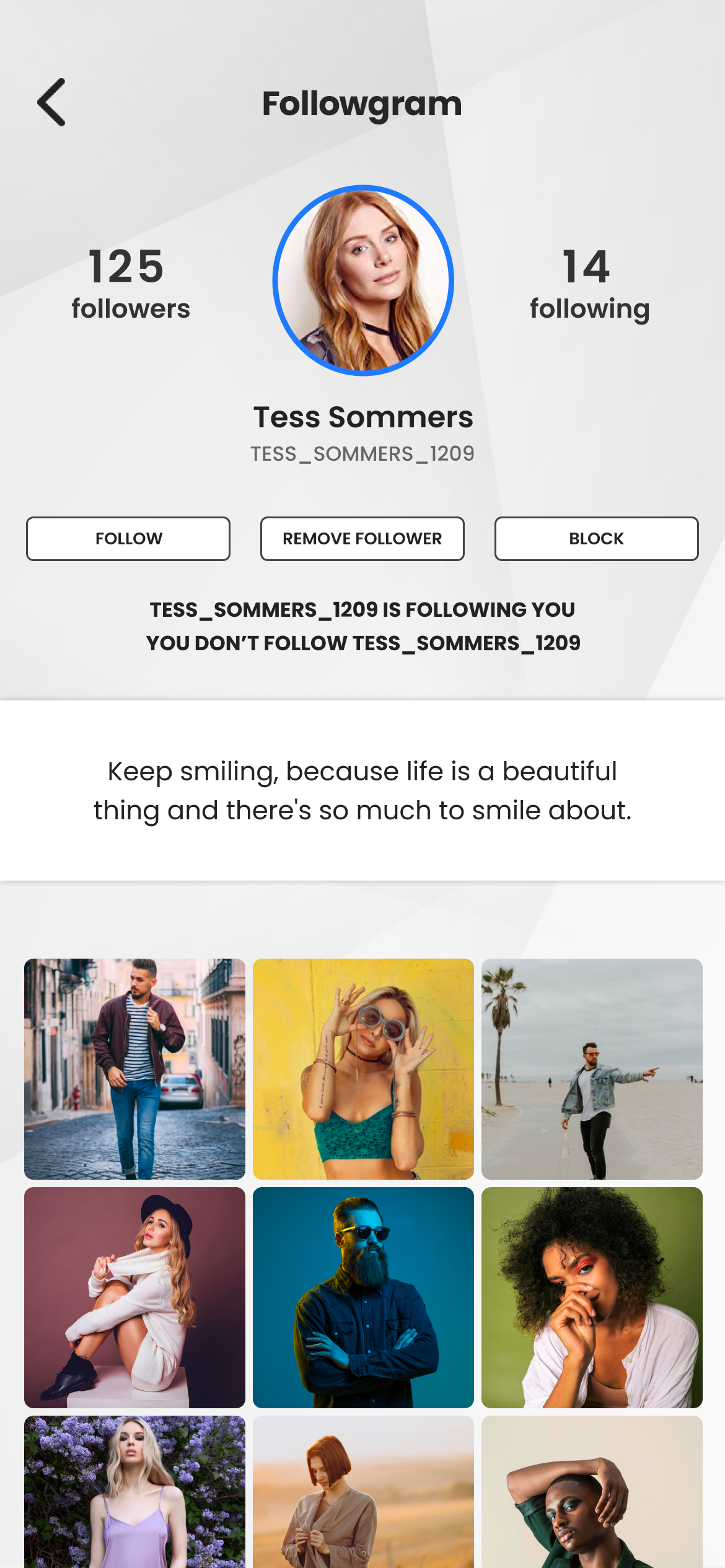Open photo of red-haired woman in field
725x1568 pixels.
(363, 1491)
